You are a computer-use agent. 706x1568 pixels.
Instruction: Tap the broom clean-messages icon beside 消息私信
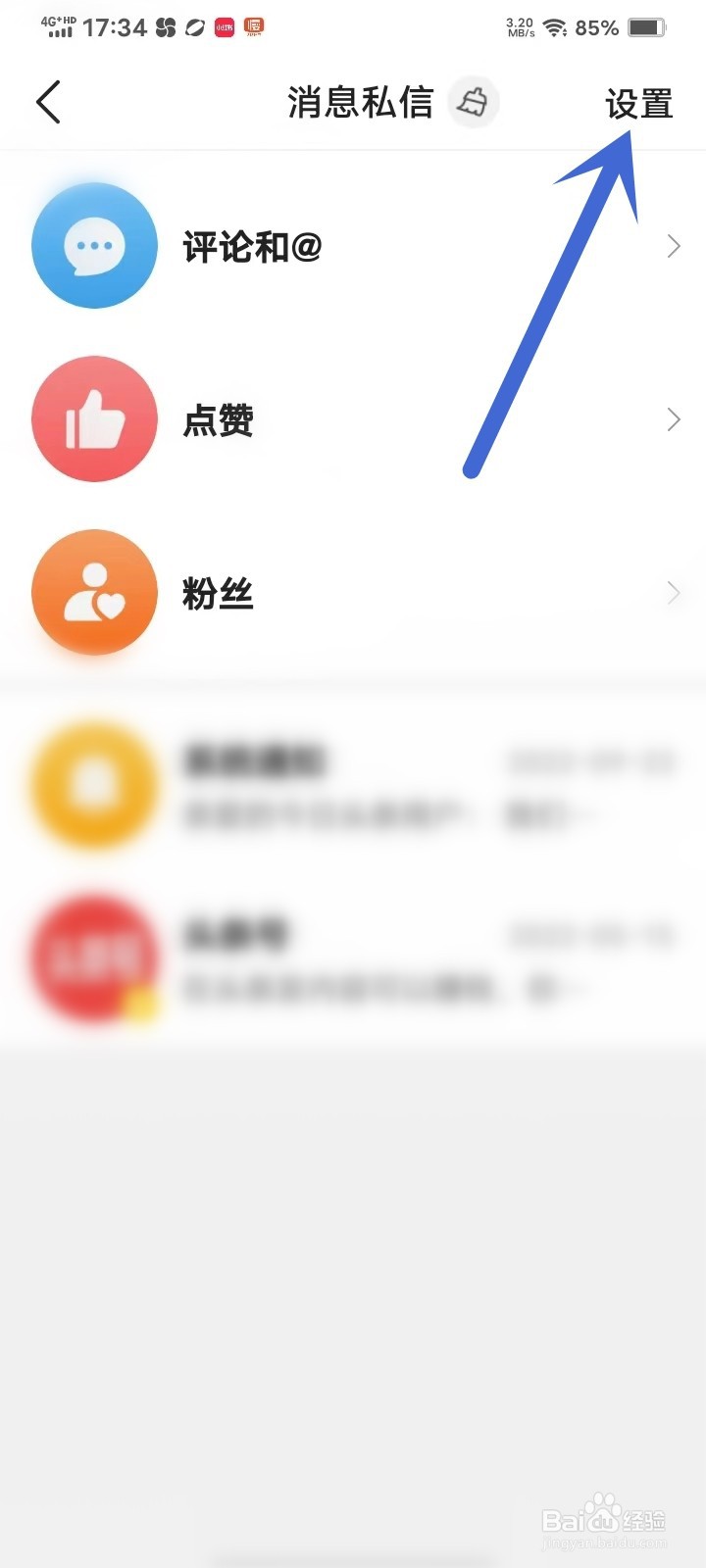(x=474, y=102)
